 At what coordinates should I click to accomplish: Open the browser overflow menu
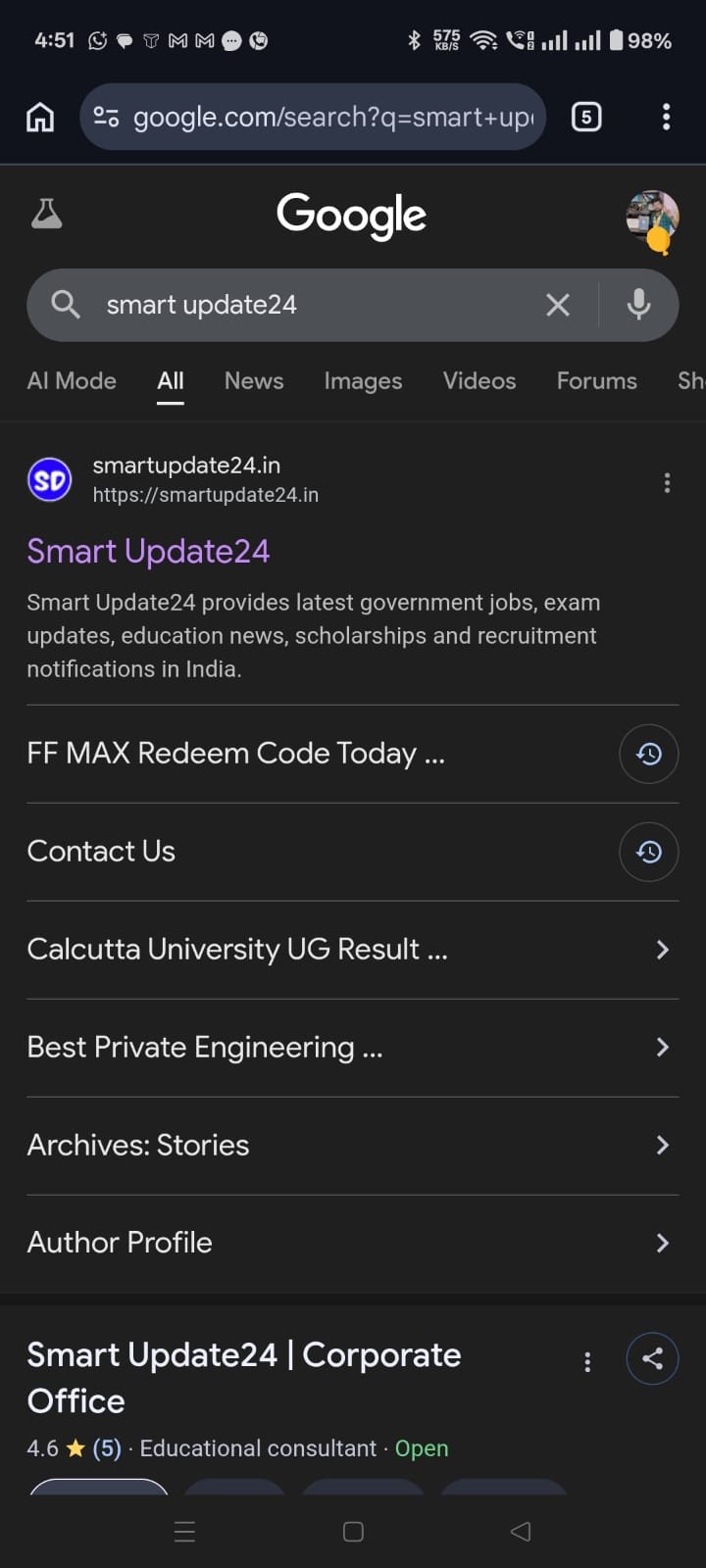coord(667,118)
